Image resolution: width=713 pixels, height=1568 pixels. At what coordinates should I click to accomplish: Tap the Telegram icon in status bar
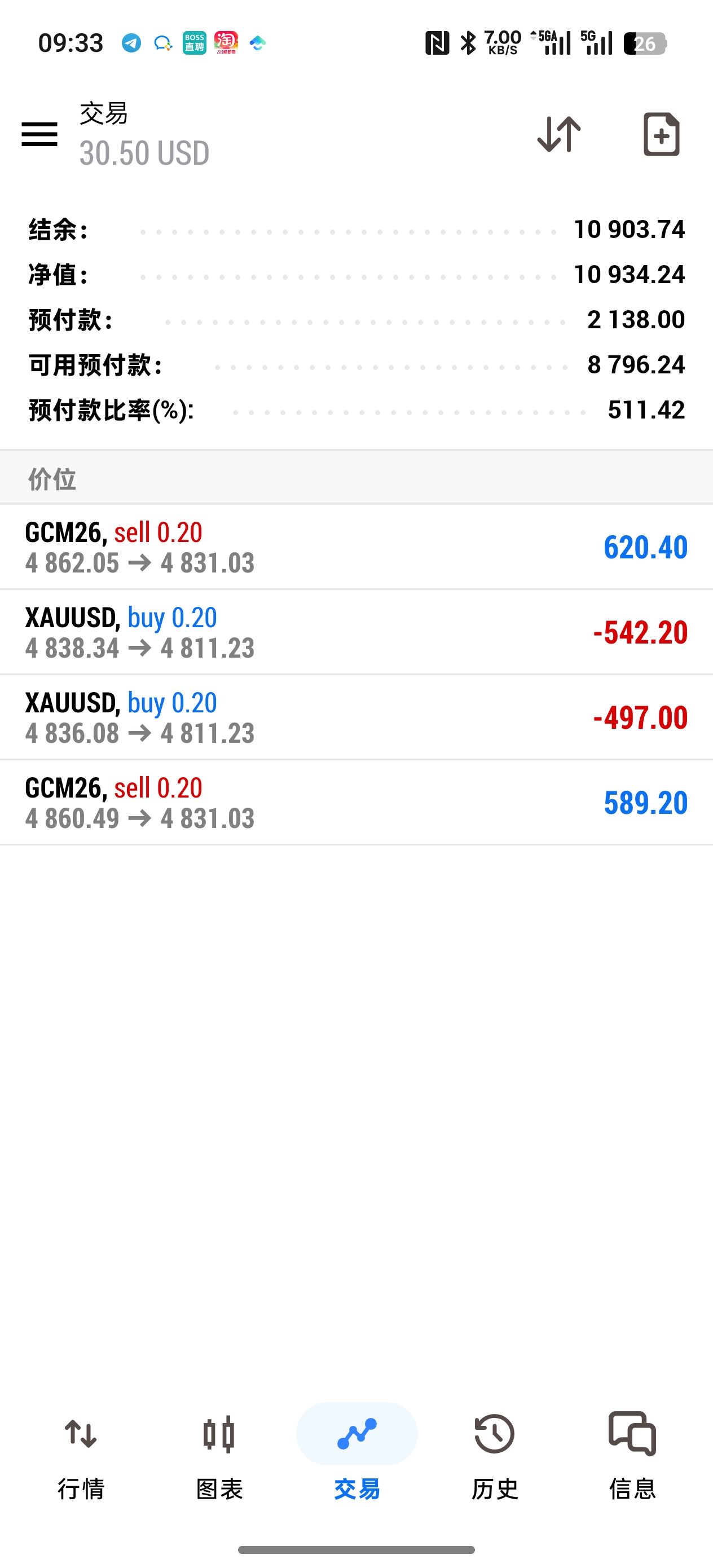131,43
